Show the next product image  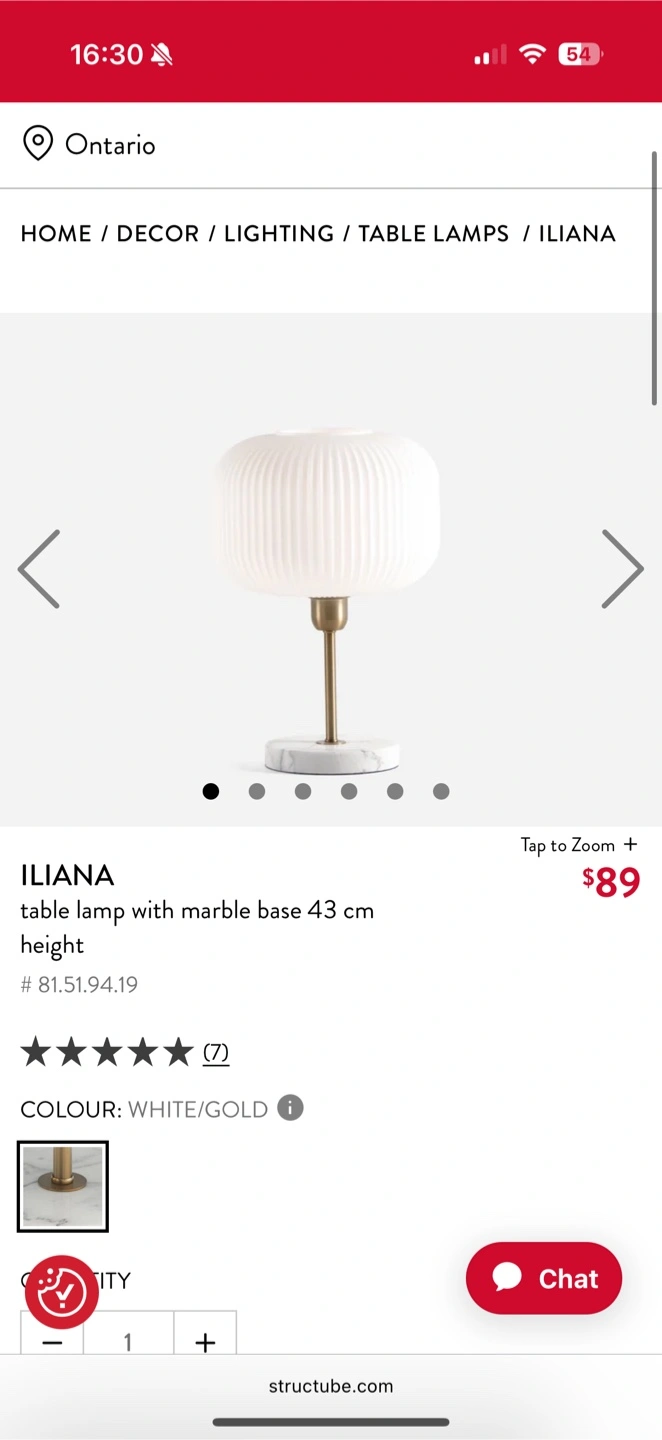[622, 569]
